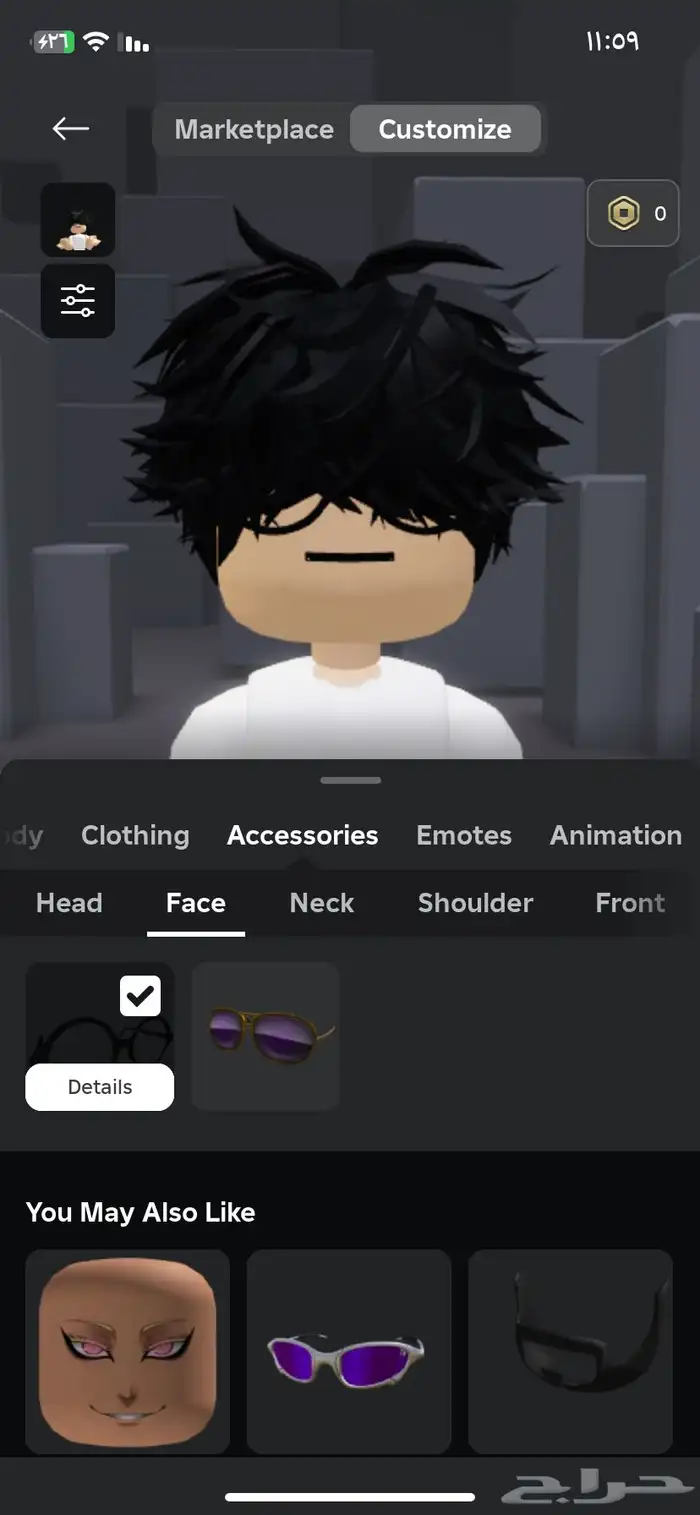Go back with the arrow icon

pyautogui.click(x=71, y=129)
